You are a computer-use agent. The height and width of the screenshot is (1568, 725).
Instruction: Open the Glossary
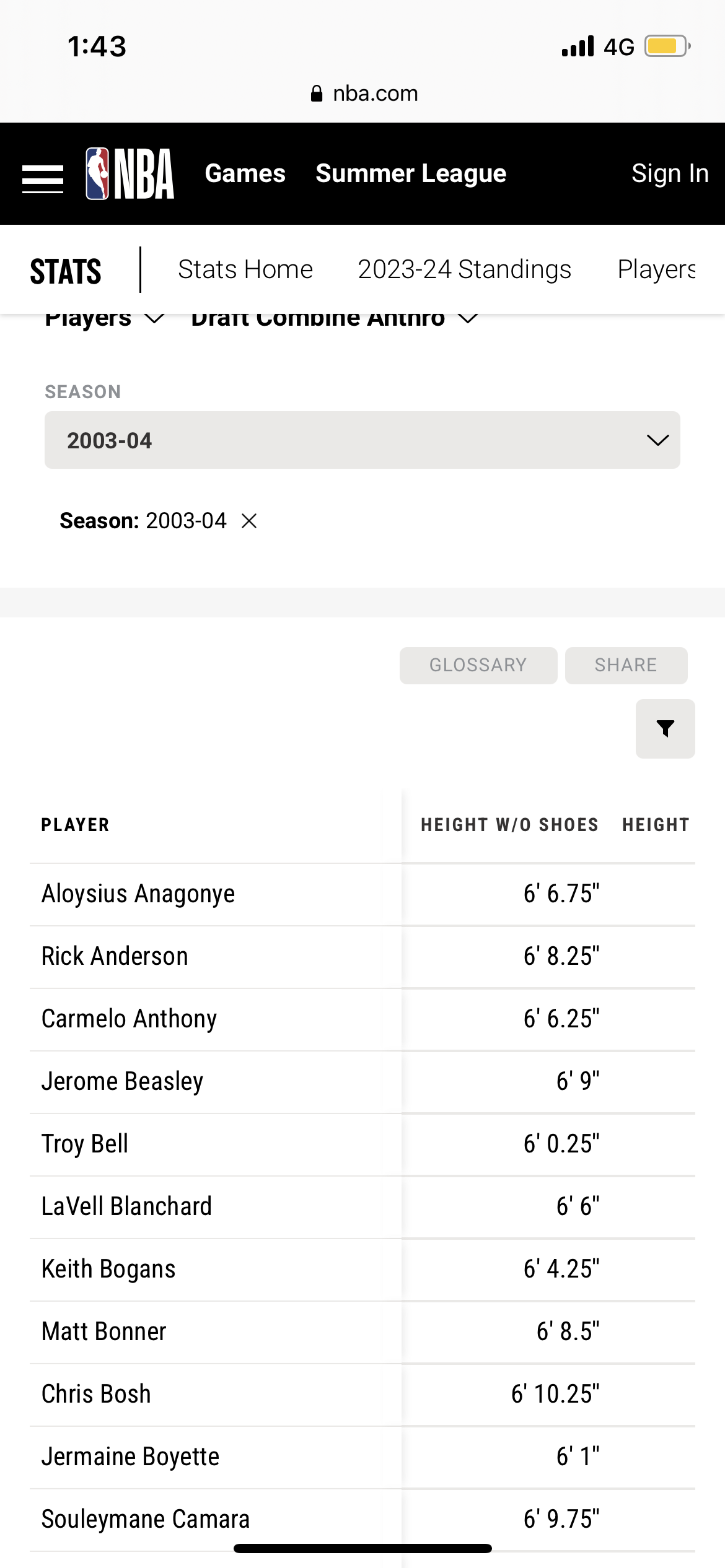pyautogui.click(x=478, y=665)
